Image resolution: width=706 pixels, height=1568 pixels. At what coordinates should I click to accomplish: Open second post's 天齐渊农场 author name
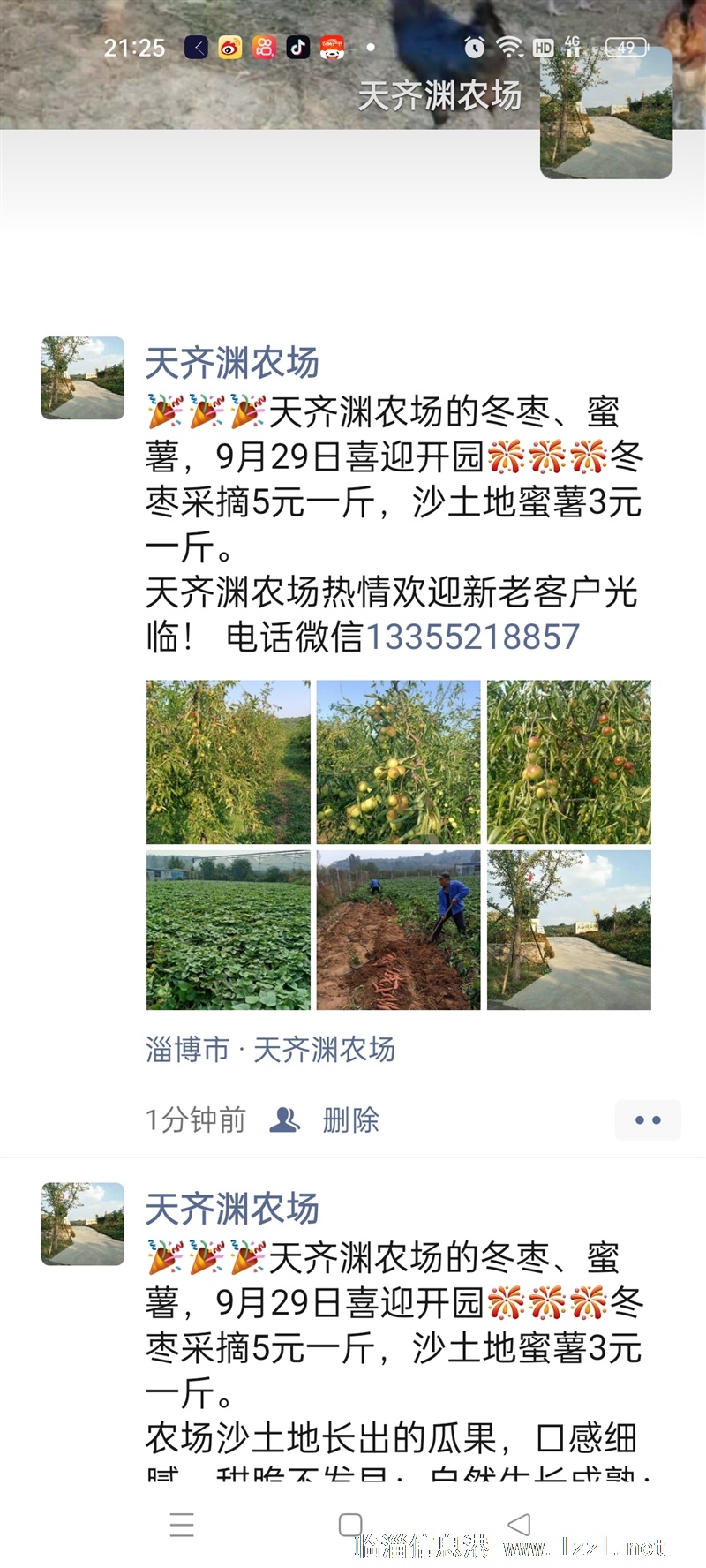click(232, 1209)
